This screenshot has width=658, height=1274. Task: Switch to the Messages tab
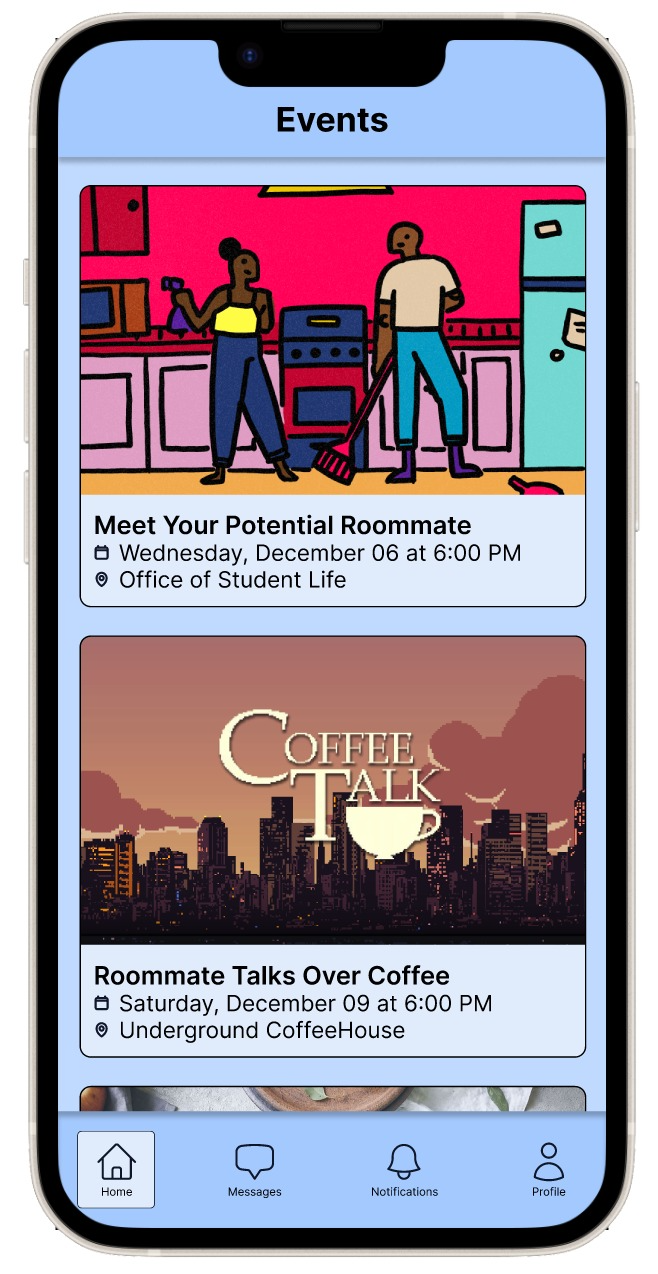pyautogui.click(x=254, y=1169)
